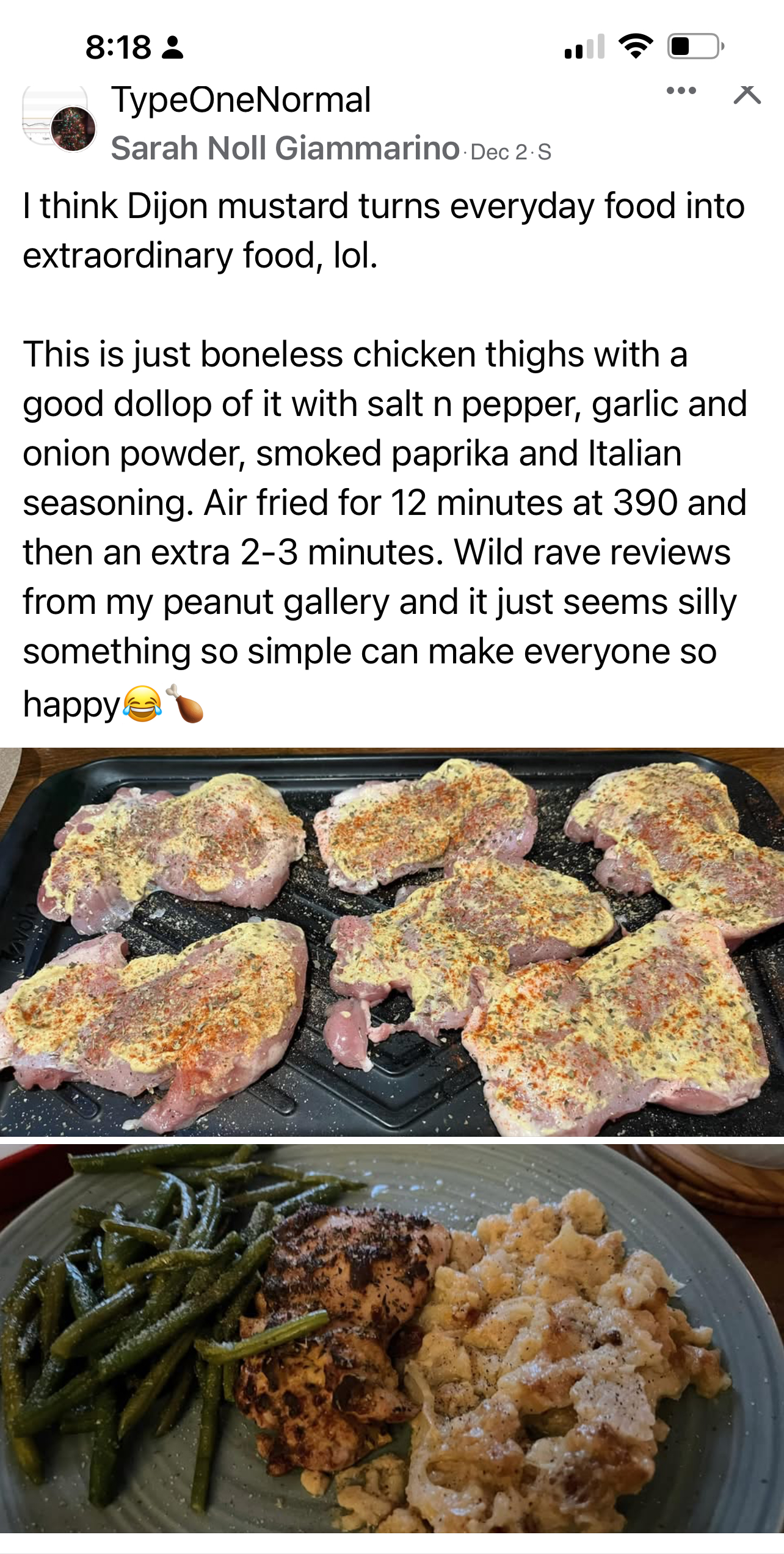Open the plated dinner with green beans photo
The width and height of the screenshot is (784, 1554).
pos(392,1338)
